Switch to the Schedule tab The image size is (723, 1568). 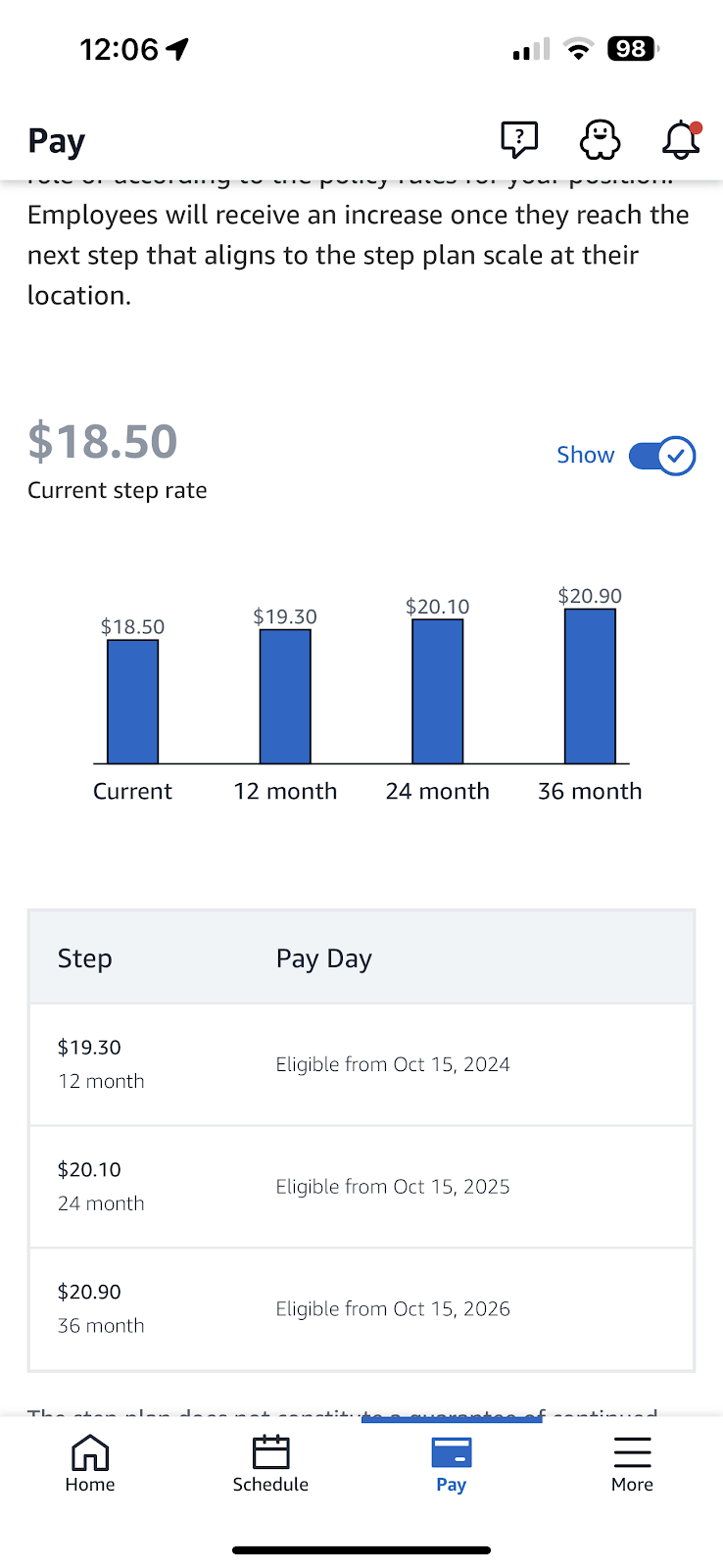tap(270, 1464)
